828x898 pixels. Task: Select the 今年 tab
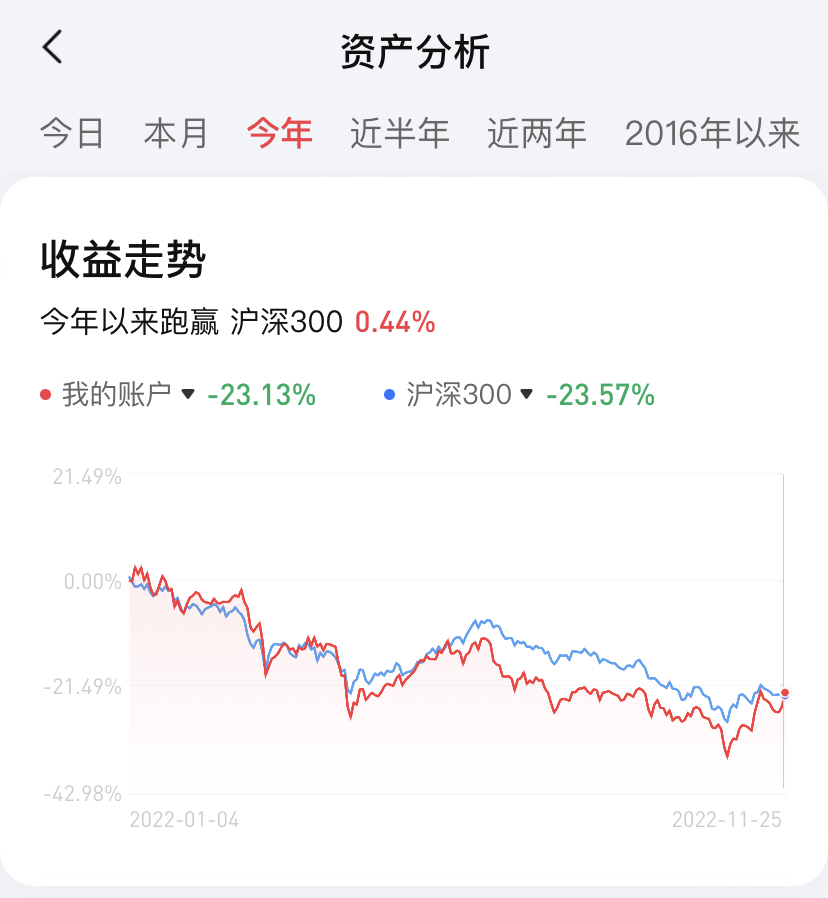280,133
